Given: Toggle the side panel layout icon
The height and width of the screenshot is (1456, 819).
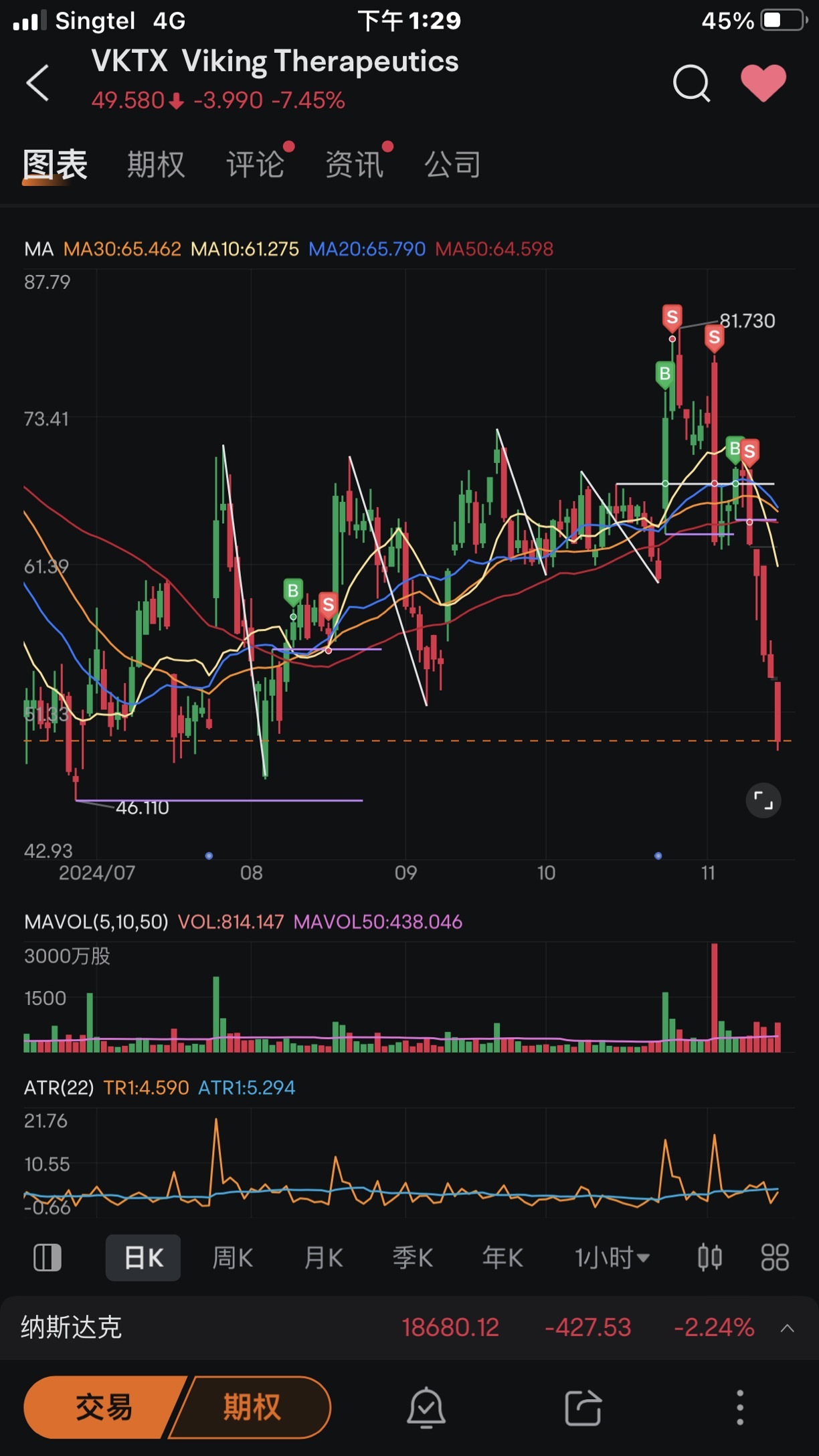Looking at the screenshot, I should 47,1258.
